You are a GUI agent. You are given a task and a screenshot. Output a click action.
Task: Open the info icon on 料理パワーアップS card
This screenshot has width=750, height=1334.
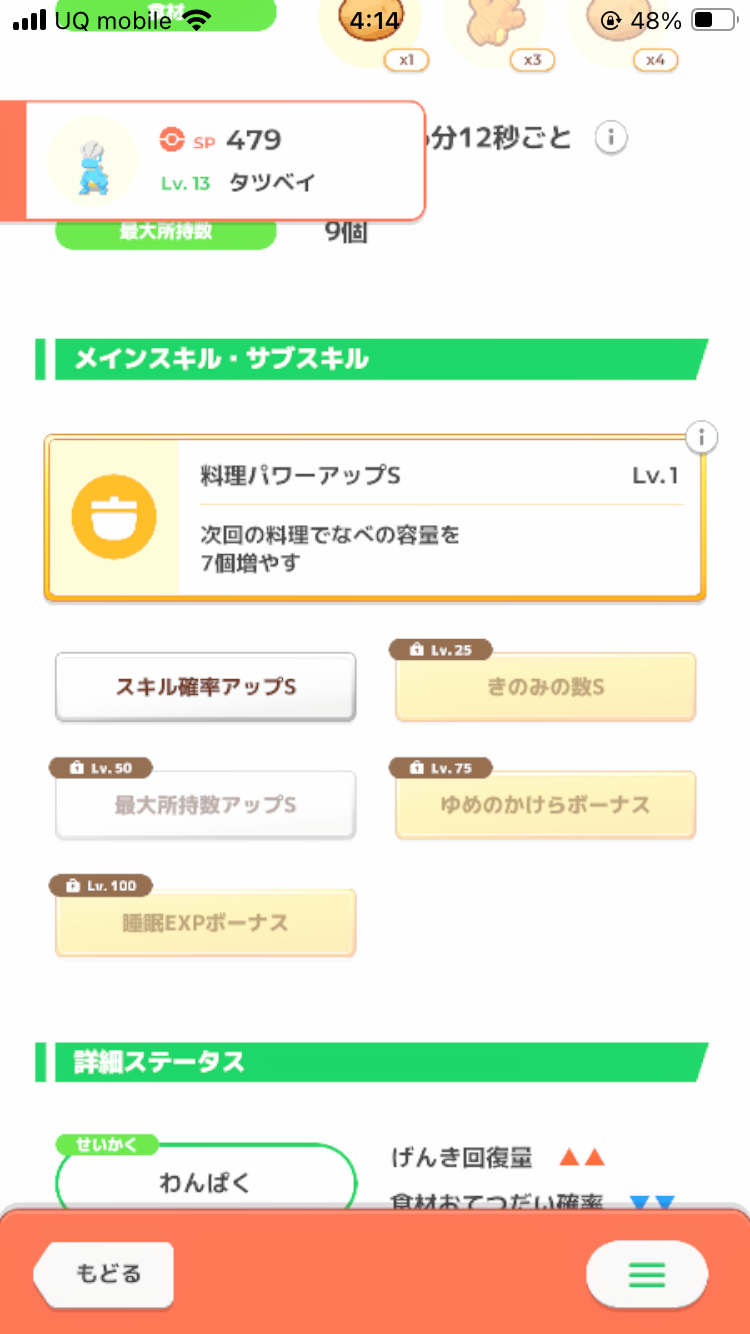702,437
